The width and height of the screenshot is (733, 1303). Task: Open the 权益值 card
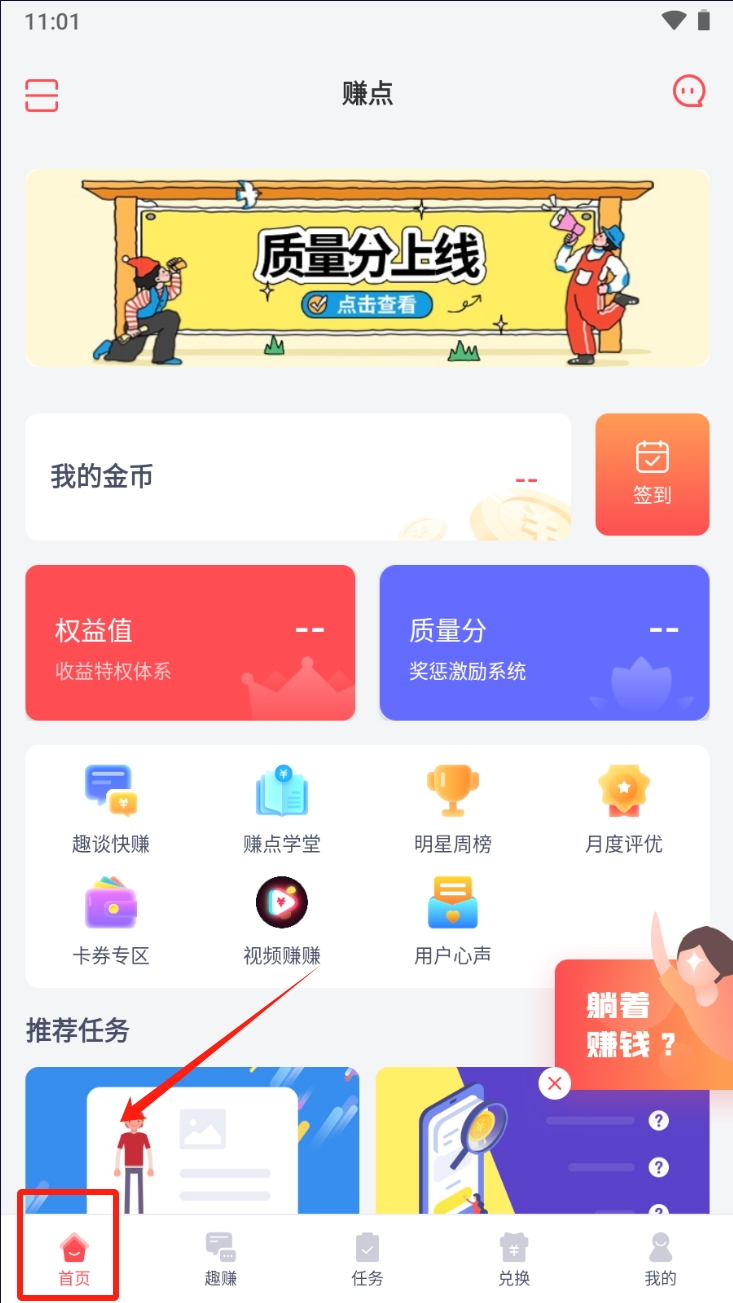point(190,643)
